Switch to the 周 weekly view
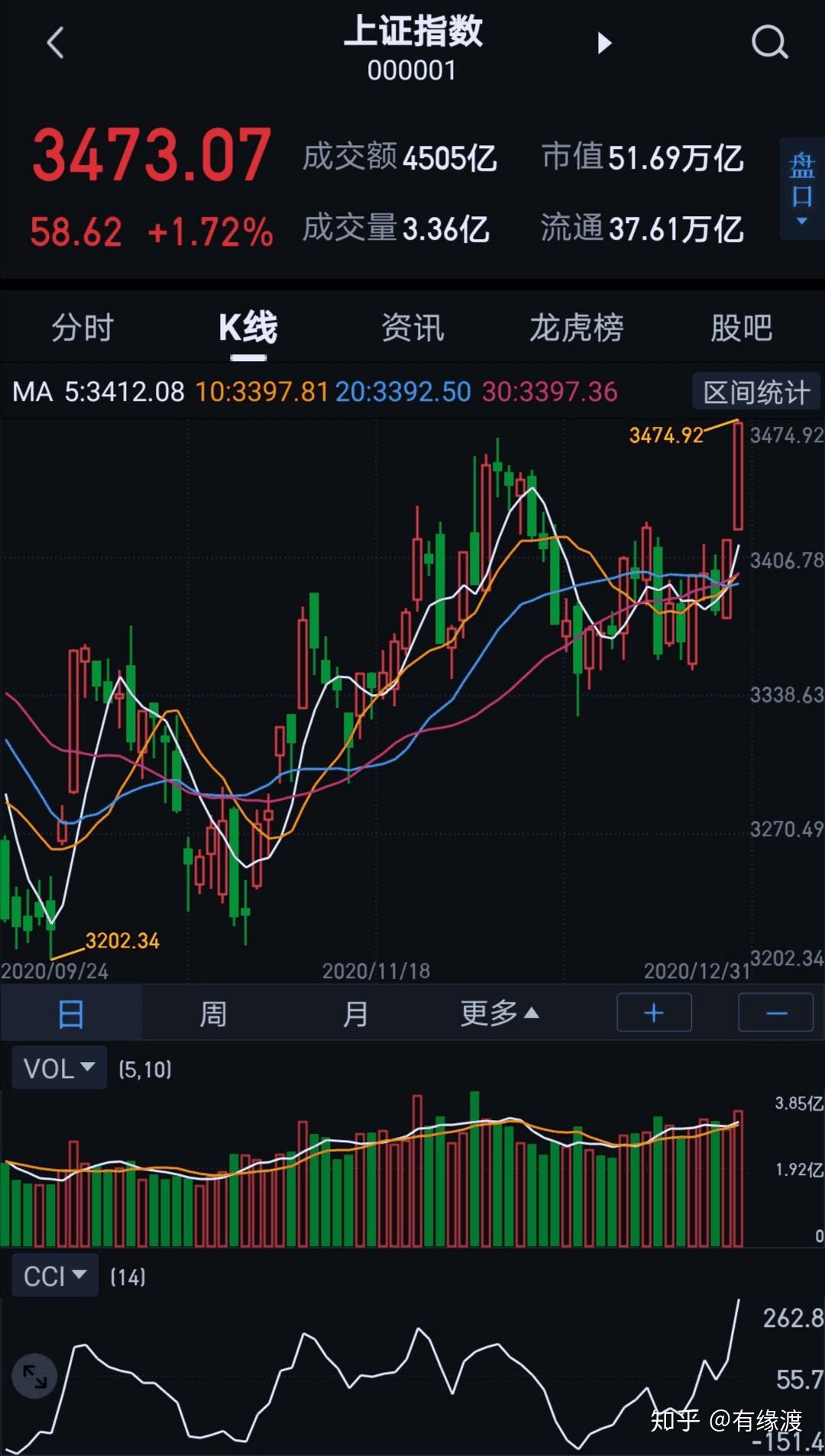 212,1012
